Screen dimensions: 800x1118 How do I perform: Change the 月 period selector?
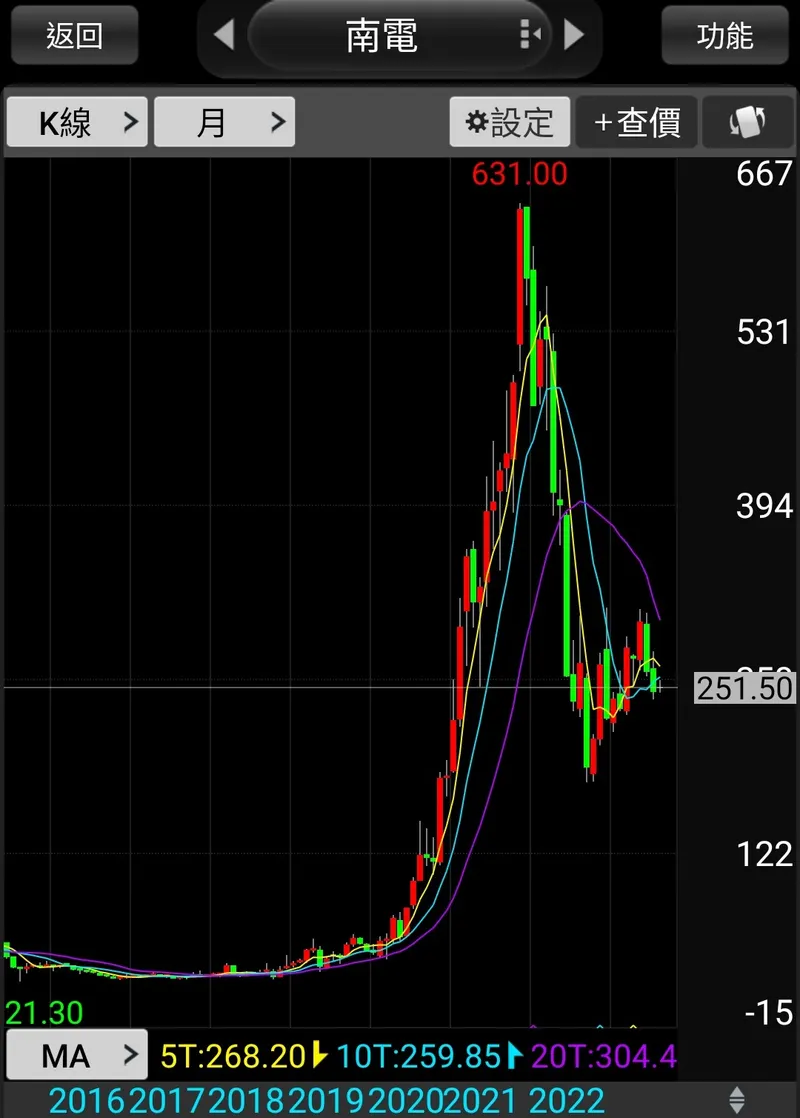click(225, 123)
